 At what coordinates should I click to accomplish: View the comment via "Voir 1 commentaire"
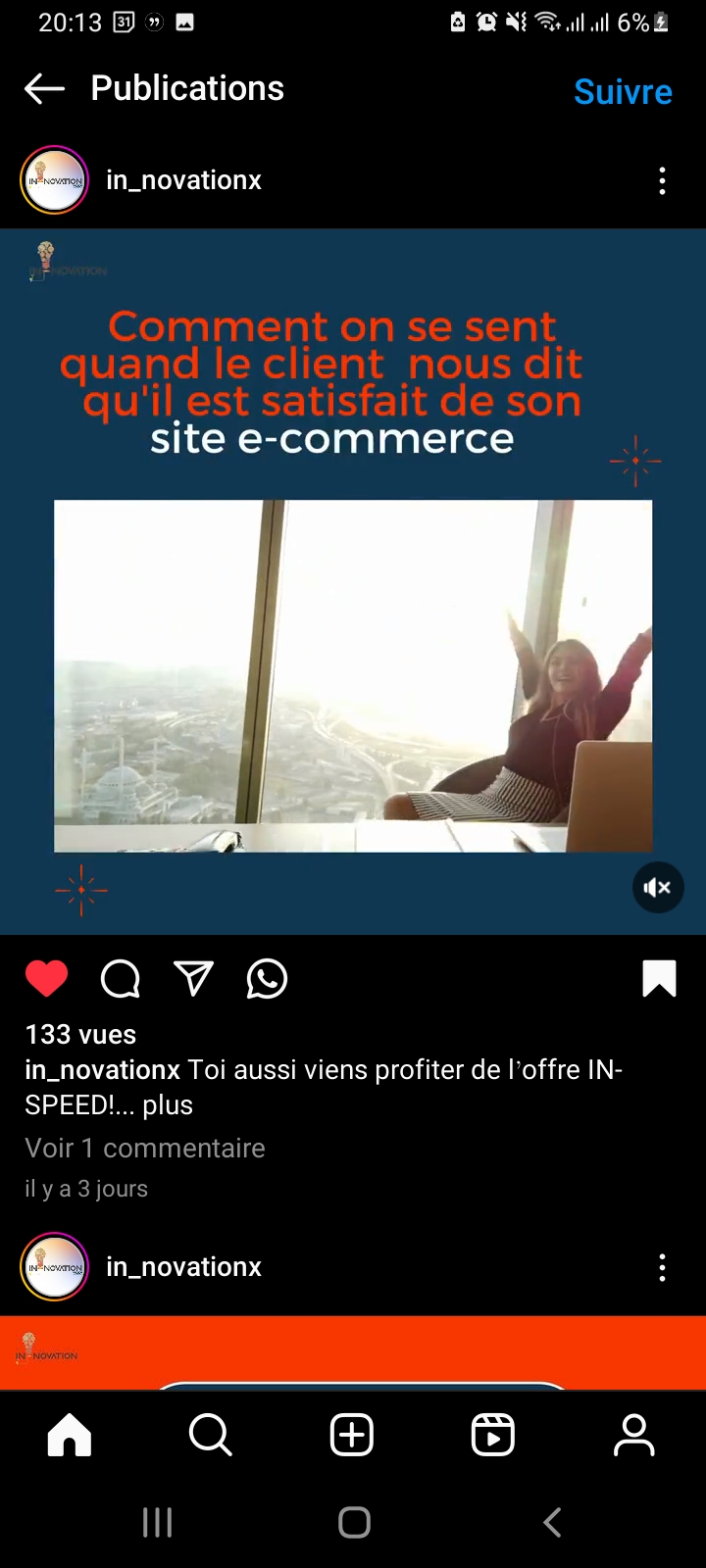(145, 1149)
